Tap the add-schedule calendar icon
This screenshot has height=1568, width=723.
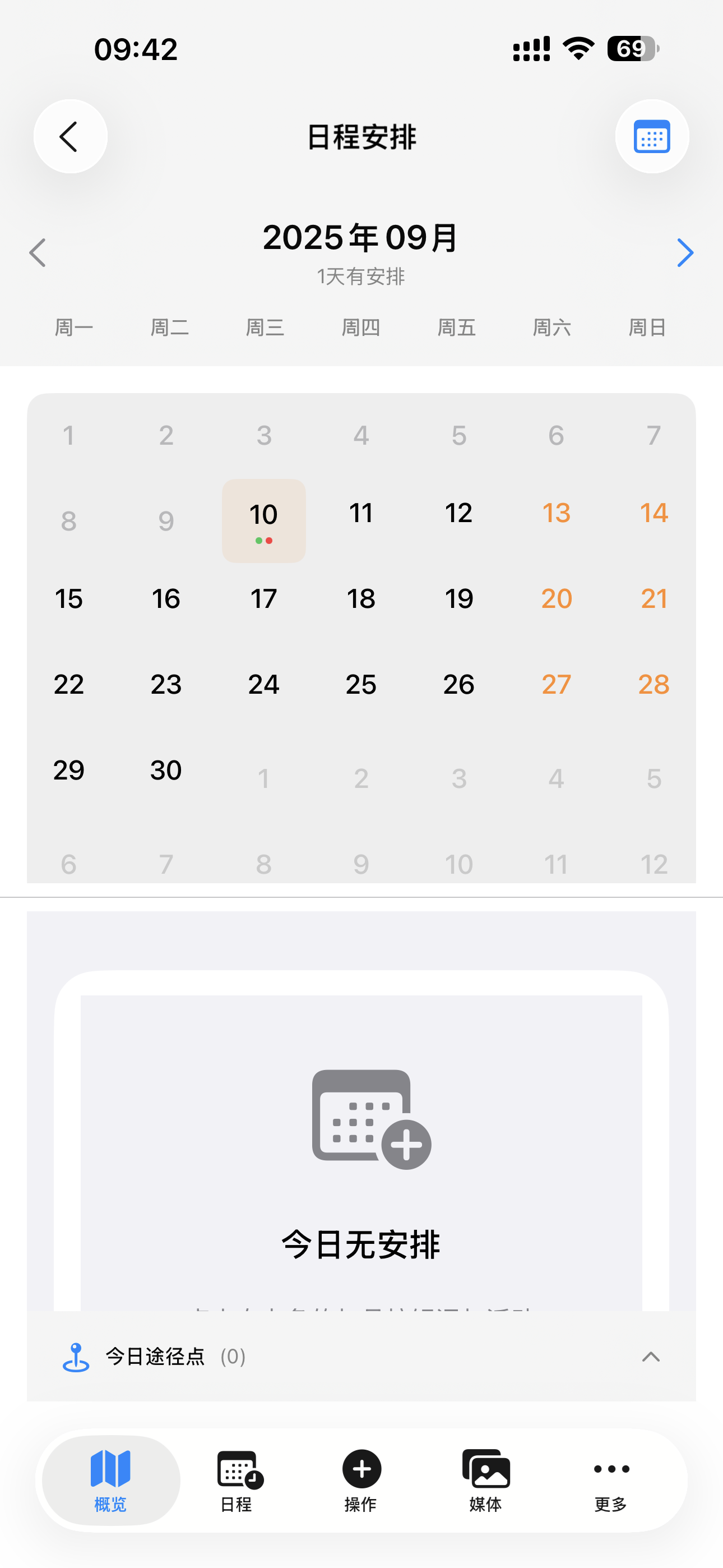(x=371, y=1119)
